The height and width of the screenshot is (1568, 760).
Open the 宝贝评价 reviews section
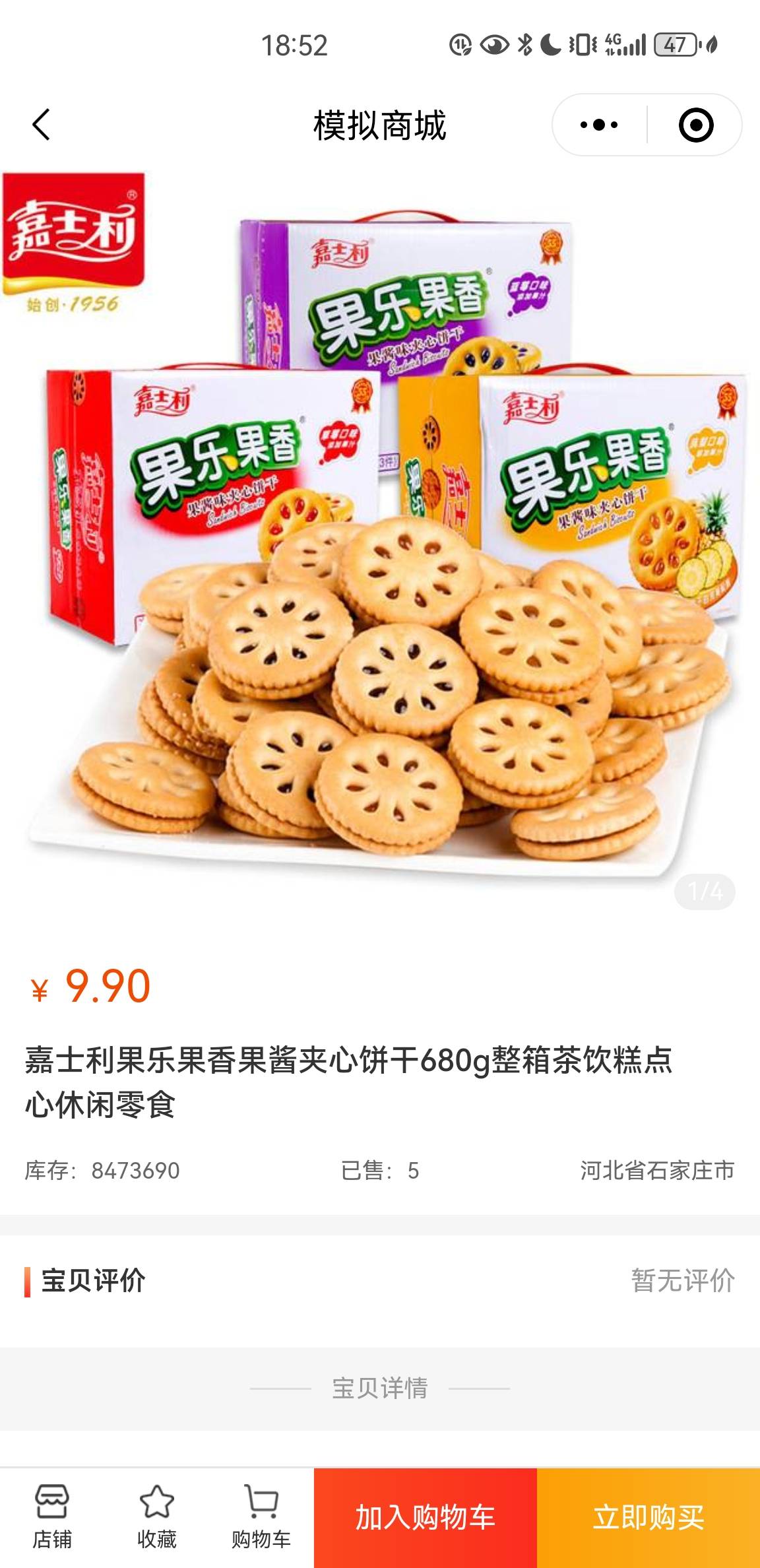tap(380, 1280)
